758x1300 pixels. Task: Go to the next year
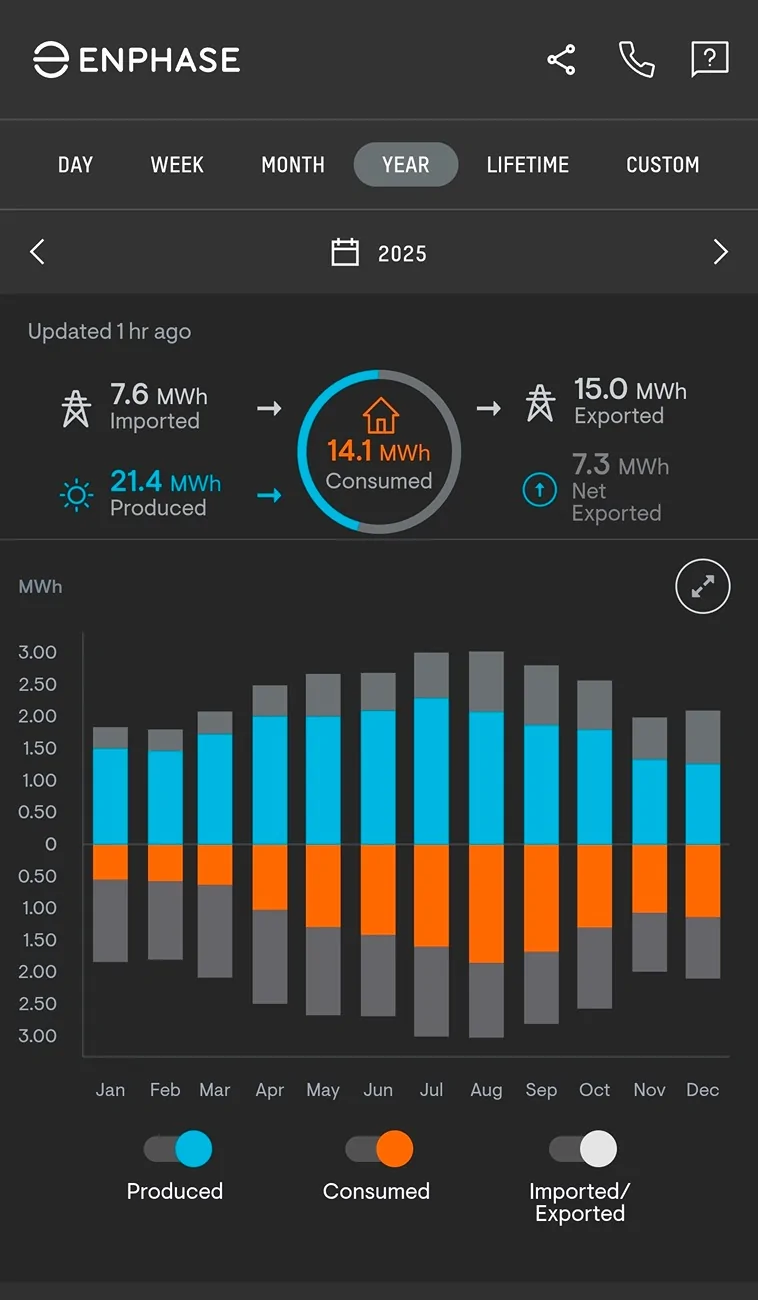pyautogui.click(x=720, y=252)
